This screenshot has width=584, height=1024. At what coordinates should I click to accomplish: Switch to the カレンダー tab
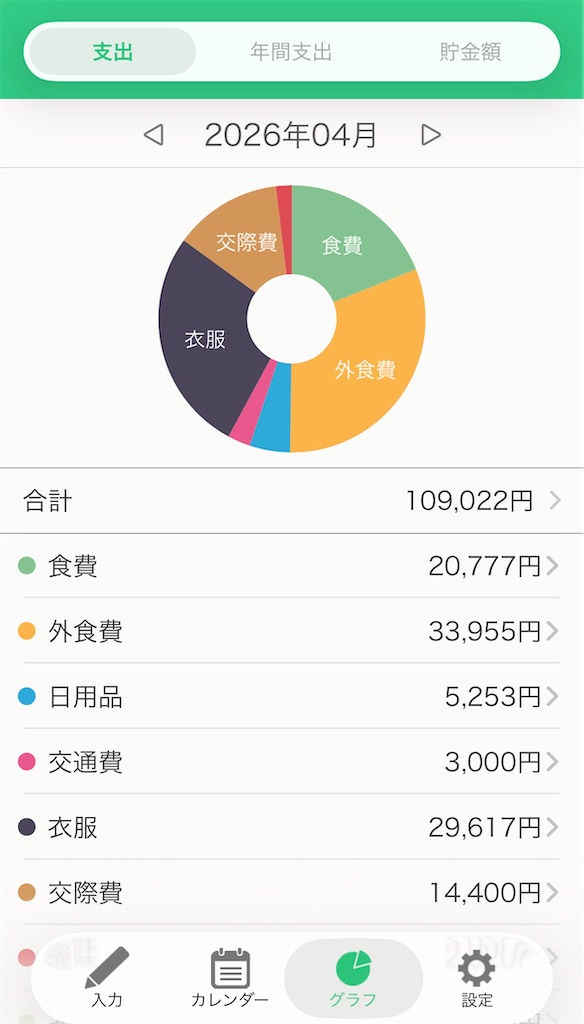click(230, 978)
